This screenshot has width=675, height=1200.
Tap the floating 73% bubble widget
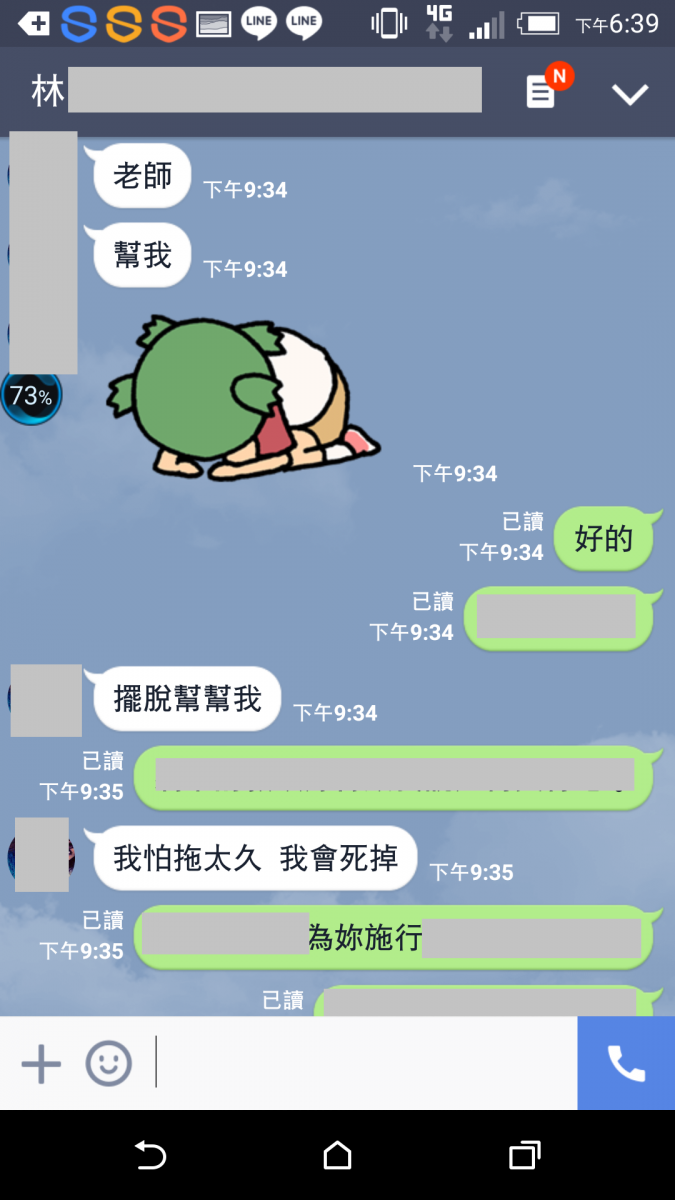31,397
